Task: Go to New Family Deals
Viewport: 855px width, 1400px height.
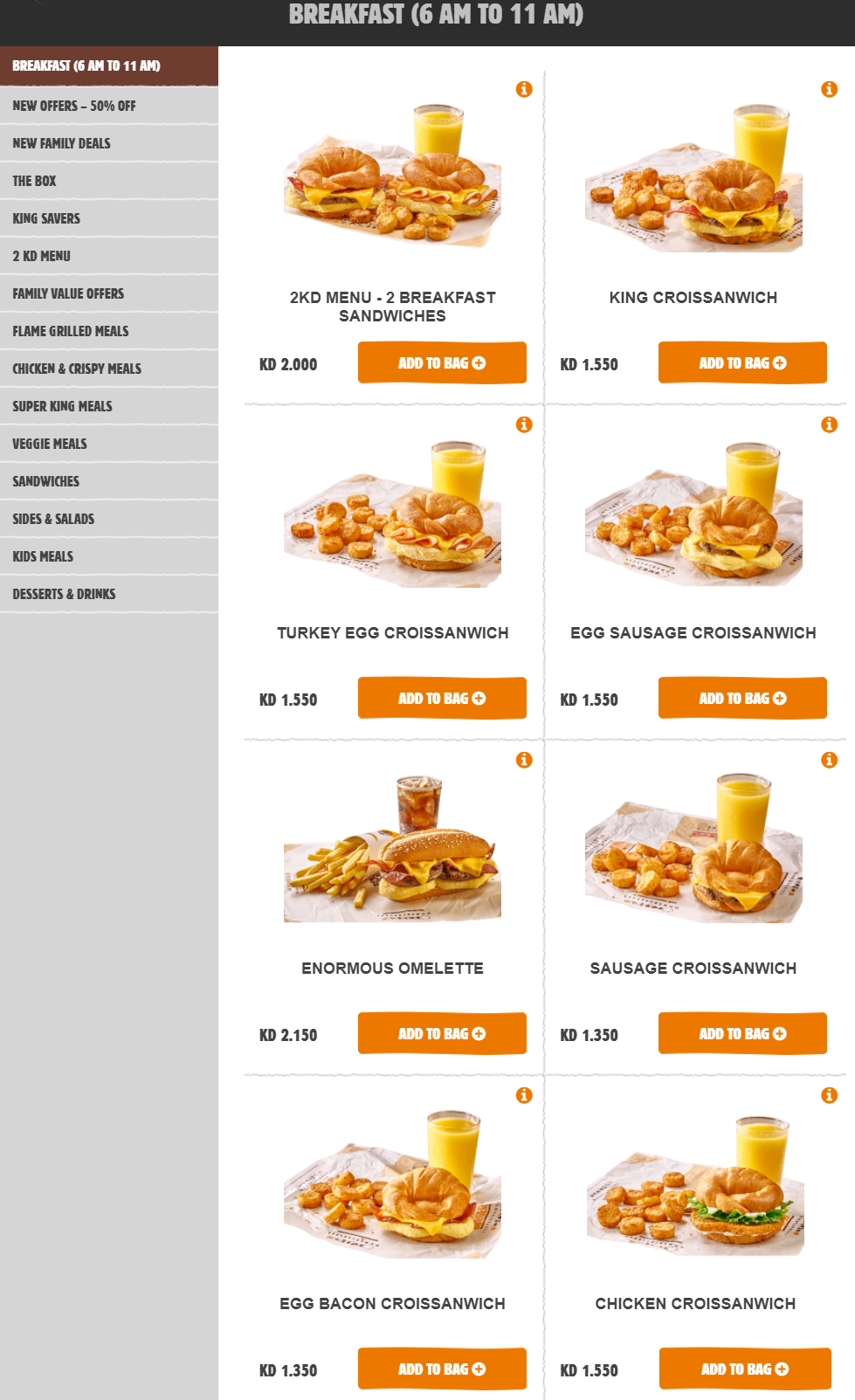Action: point(61,143)
